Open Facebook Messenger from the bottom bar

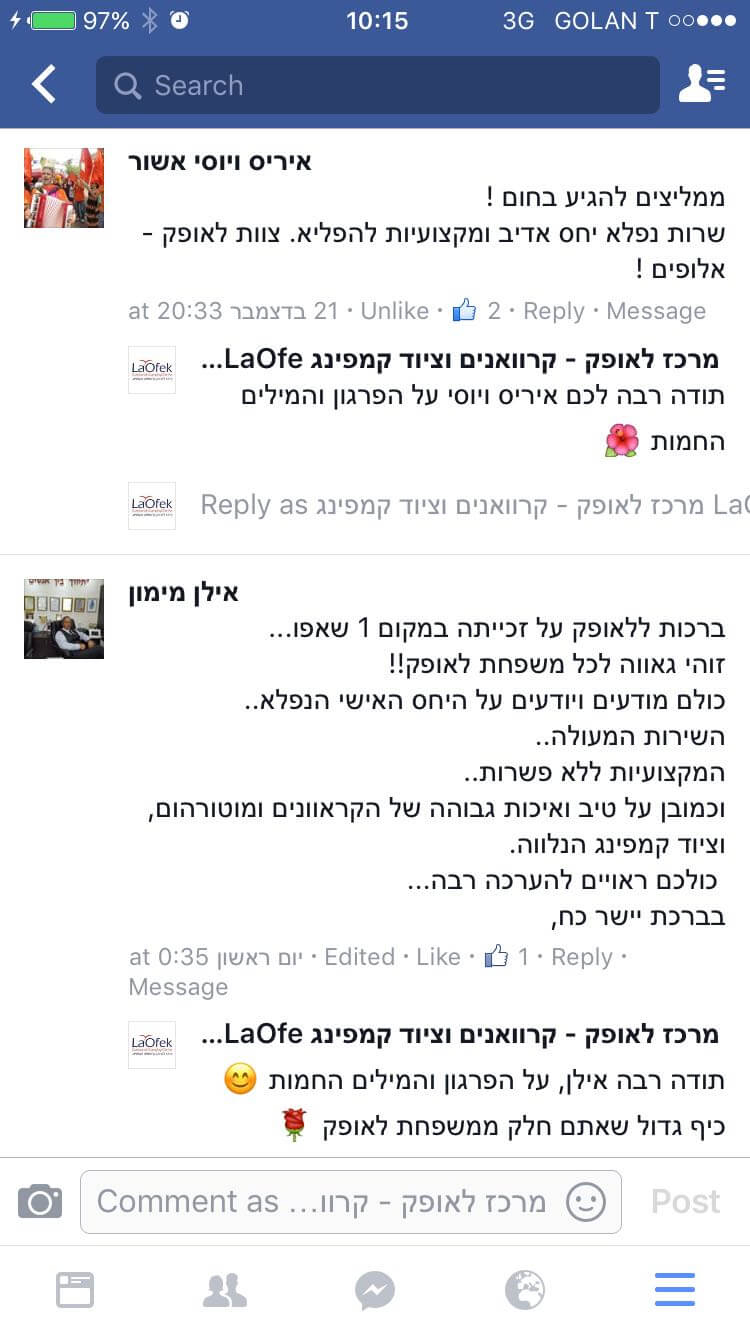[x=375, y=1289]
